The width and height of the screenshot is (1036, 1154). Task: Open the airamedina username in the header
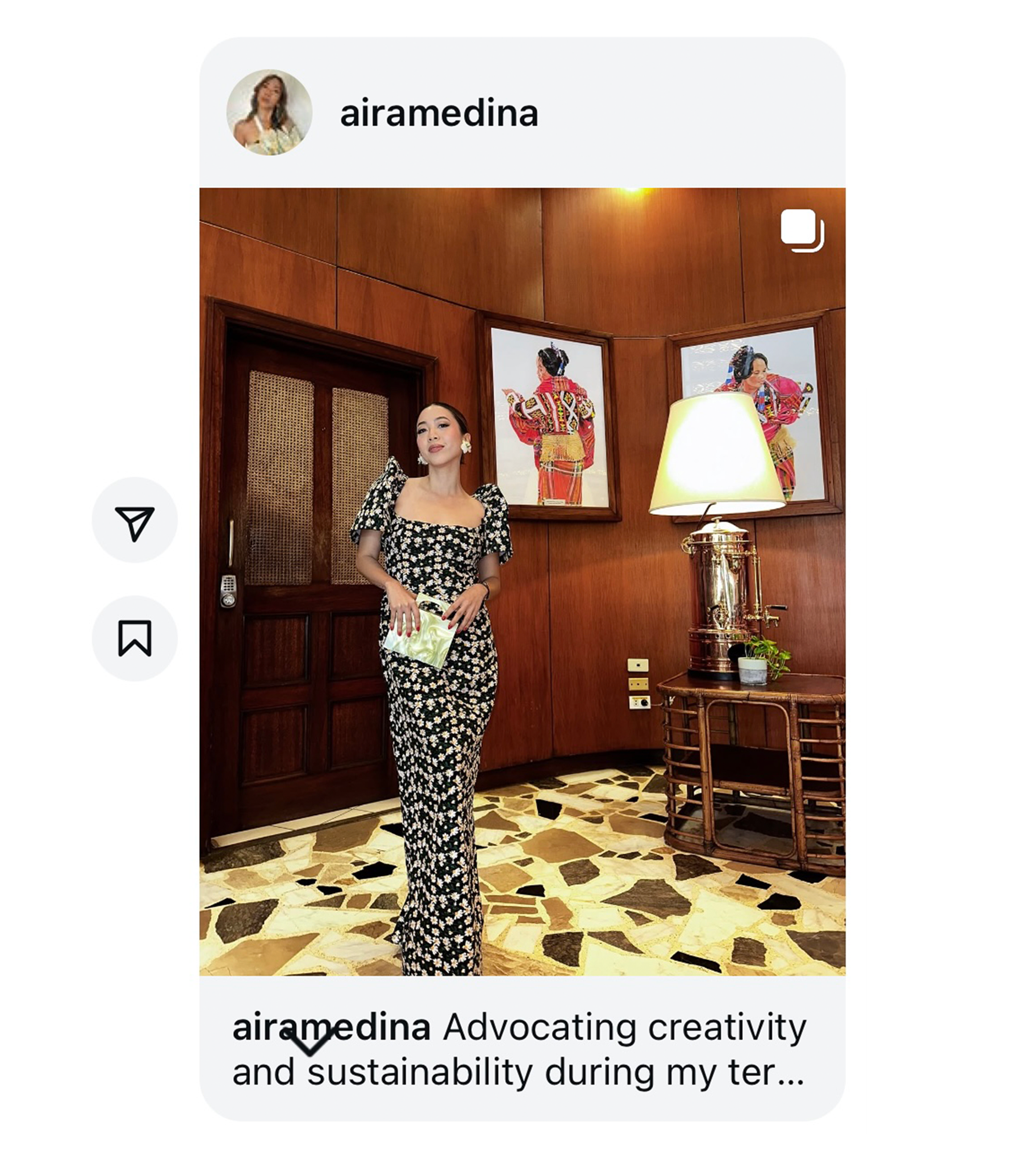pyautogui.click(x=438, y=113)
